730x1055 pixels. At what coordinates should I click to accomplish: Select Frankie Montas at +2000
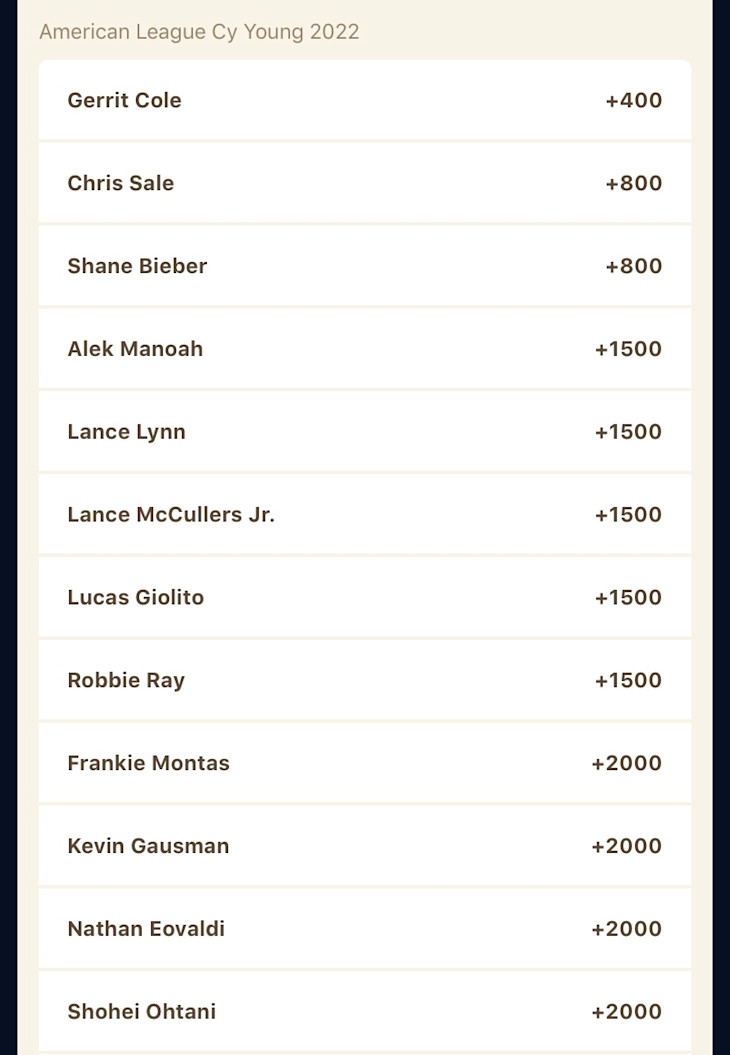coord(364,764)
